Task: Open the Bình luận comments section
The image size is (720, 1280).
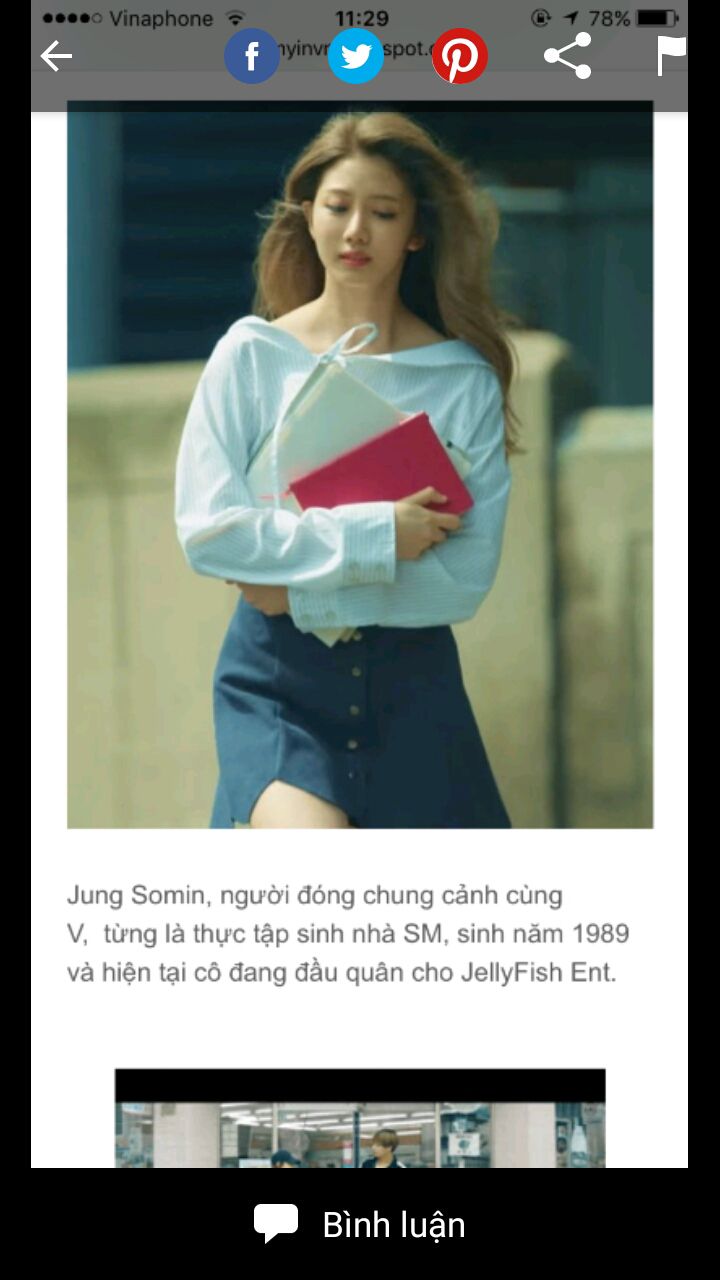Action: [x=360, y=1224]
